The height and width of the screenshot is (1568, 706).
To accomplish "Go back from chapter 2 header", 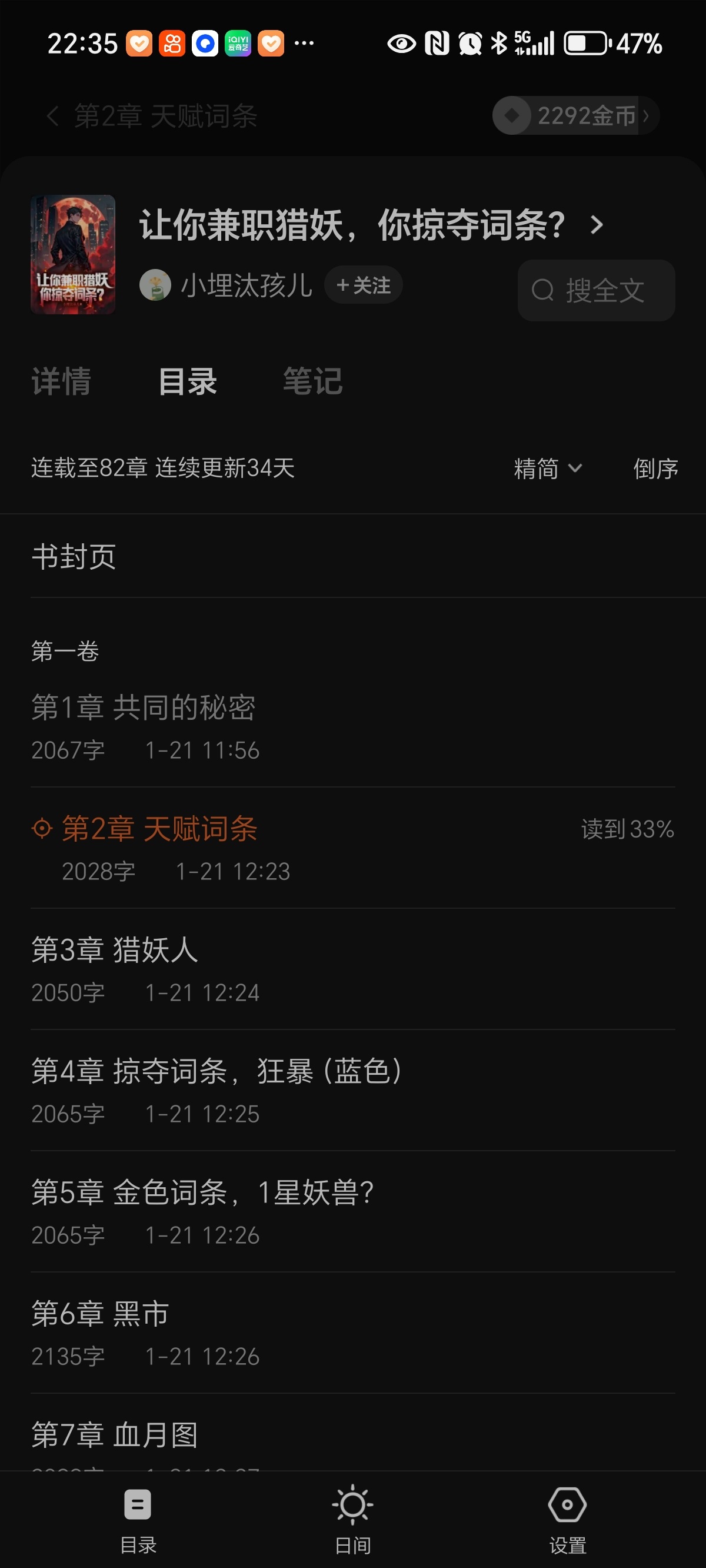I will pos(52,115).
